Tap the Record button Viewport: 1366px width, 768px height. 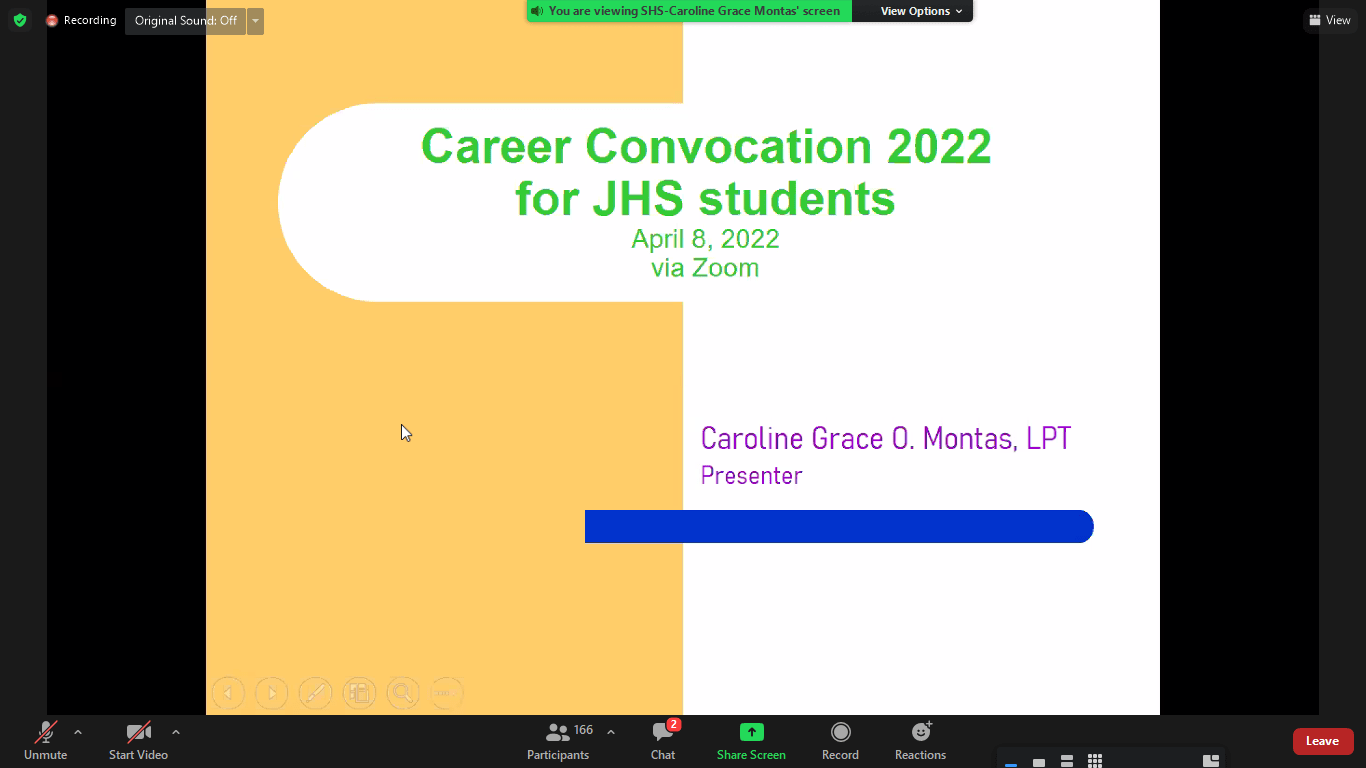tap(840, 740)
